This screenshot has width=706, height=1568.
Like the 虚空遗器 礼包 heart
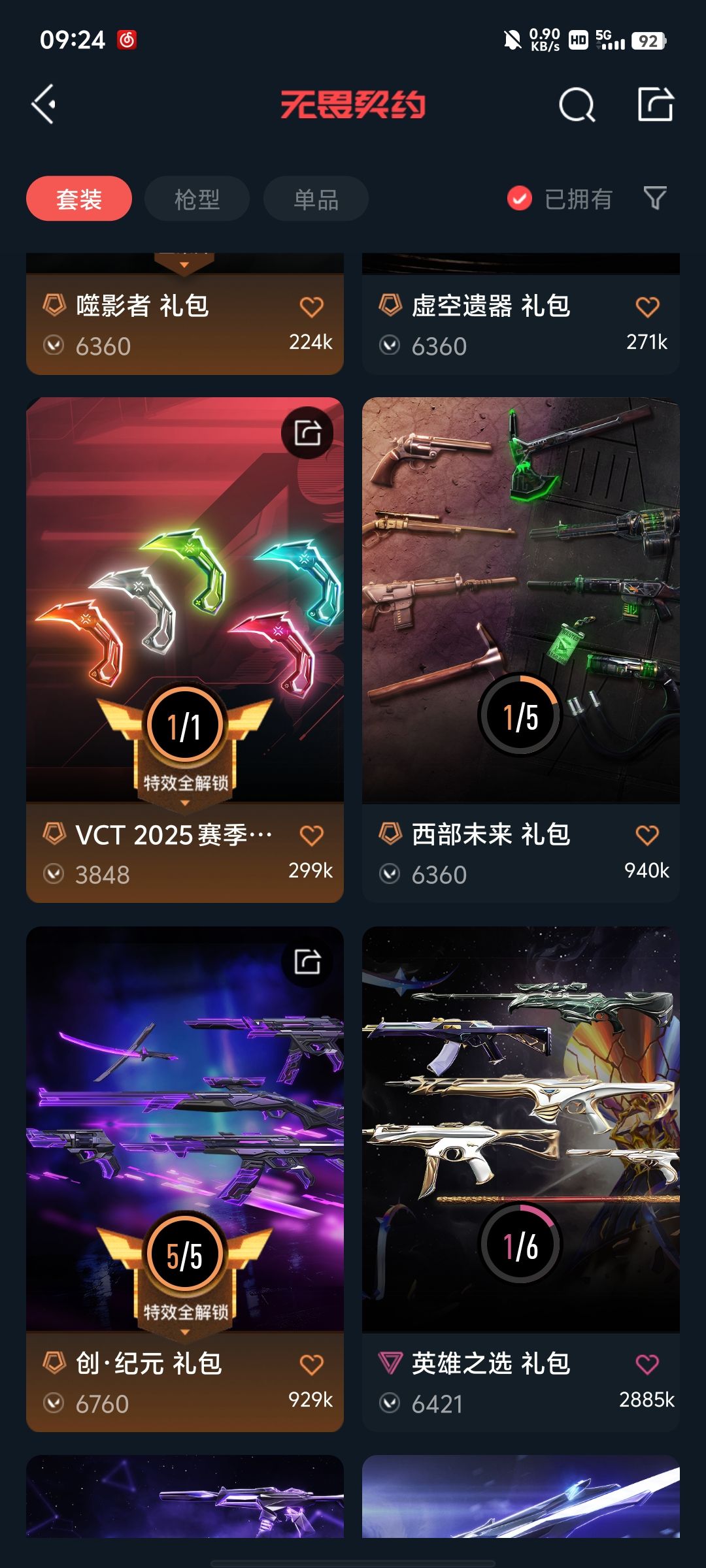click(647, 307)
